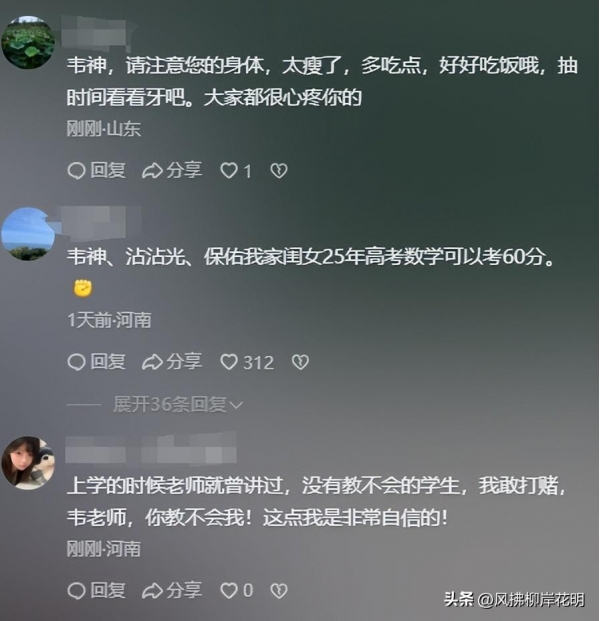This screenshot has width=600, height=621.
Task: Open the woman-photo avatar's profile
Action: pos(28,462)
